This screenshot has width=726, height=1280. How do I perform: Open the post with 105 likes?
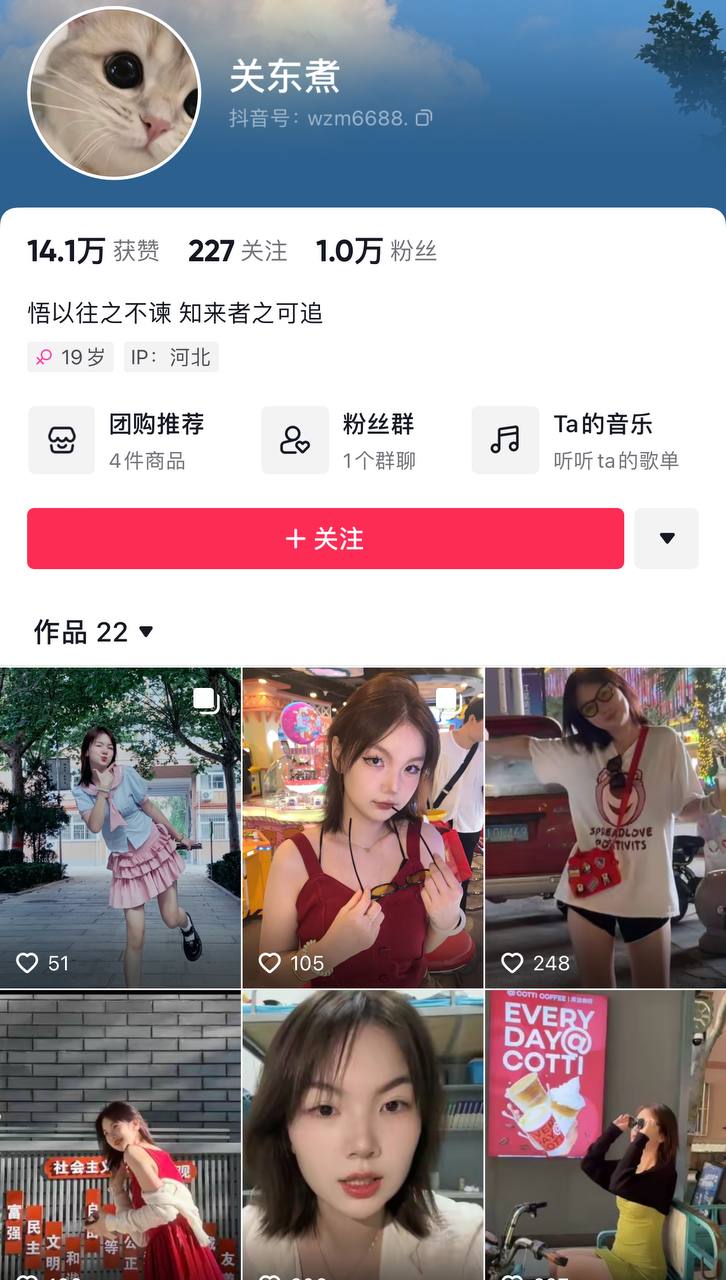362,827
